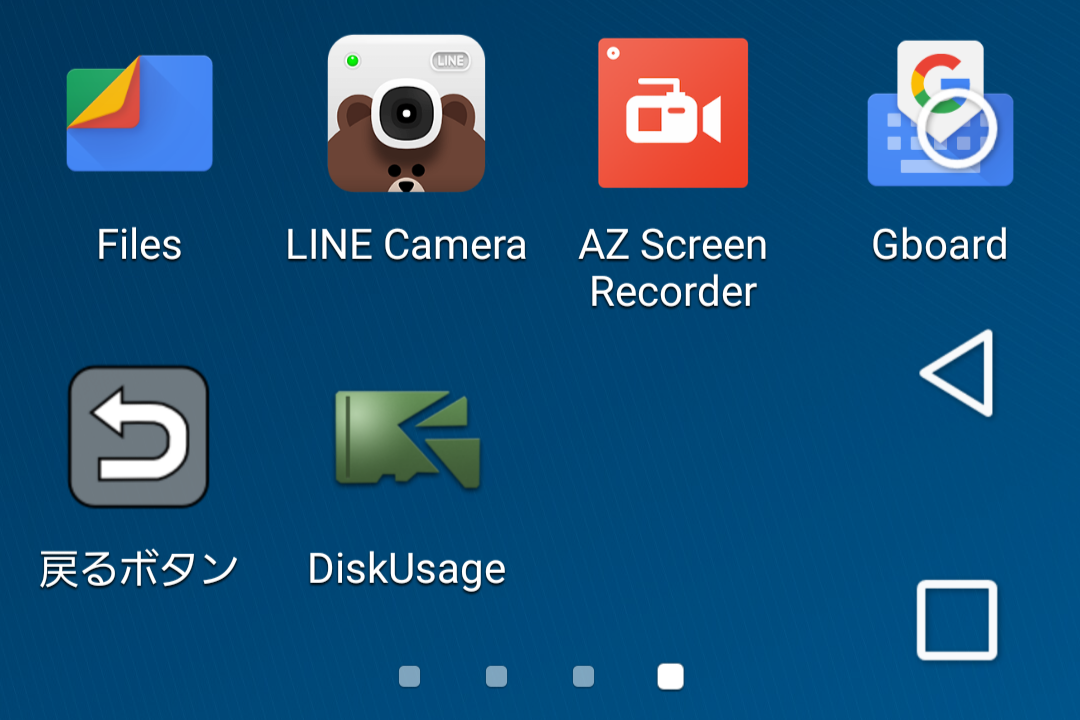
Task: Launch the 戻るボタン app
Action: [139, 437]
